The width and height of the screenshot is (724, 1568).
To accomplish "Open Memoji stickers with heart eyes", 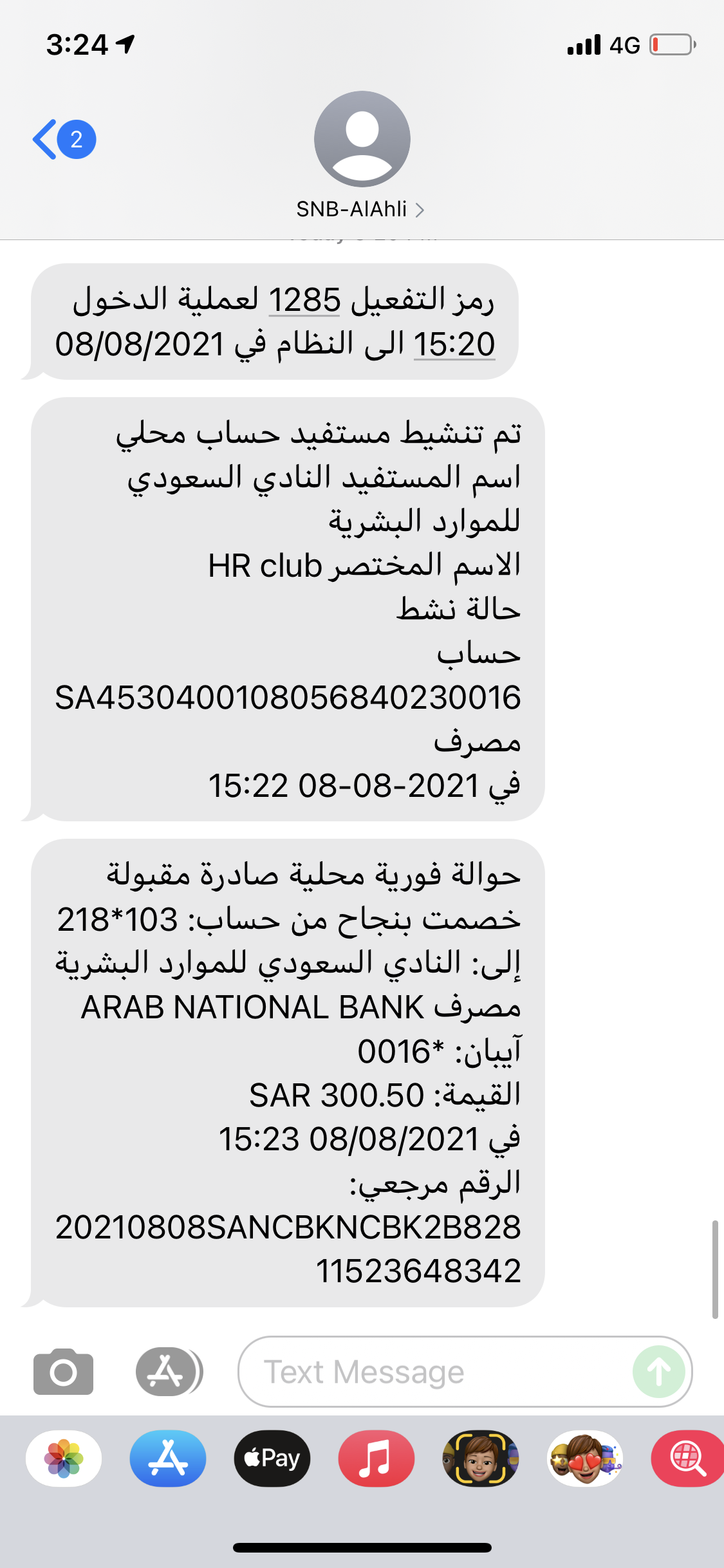I will click(585, 1458).
